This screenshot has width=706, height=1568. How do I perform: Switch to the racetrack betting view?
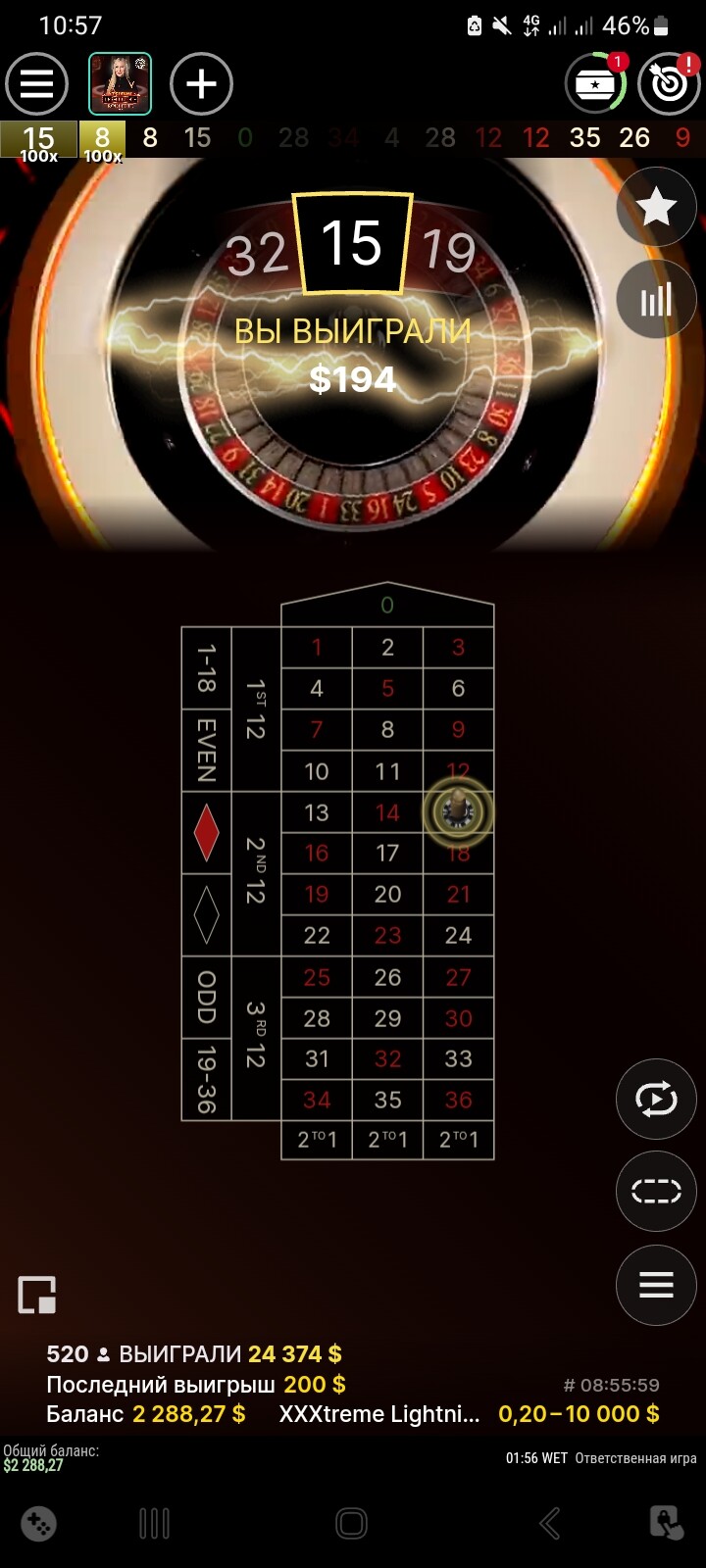[x=656, y=1191]
